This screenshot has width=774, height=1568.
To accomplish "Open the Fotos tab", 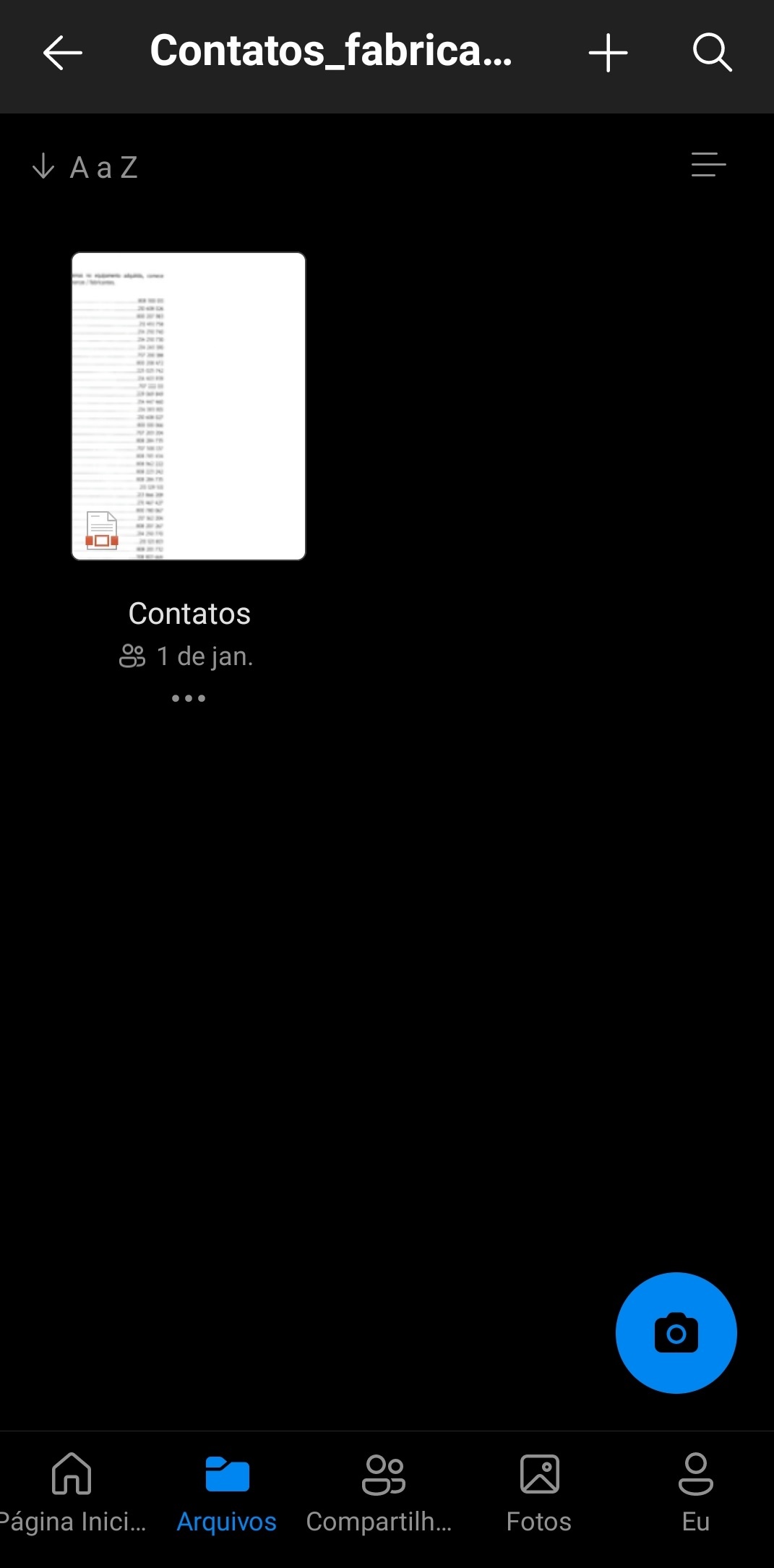I will pyautogui.click(x=539, y=1493).
